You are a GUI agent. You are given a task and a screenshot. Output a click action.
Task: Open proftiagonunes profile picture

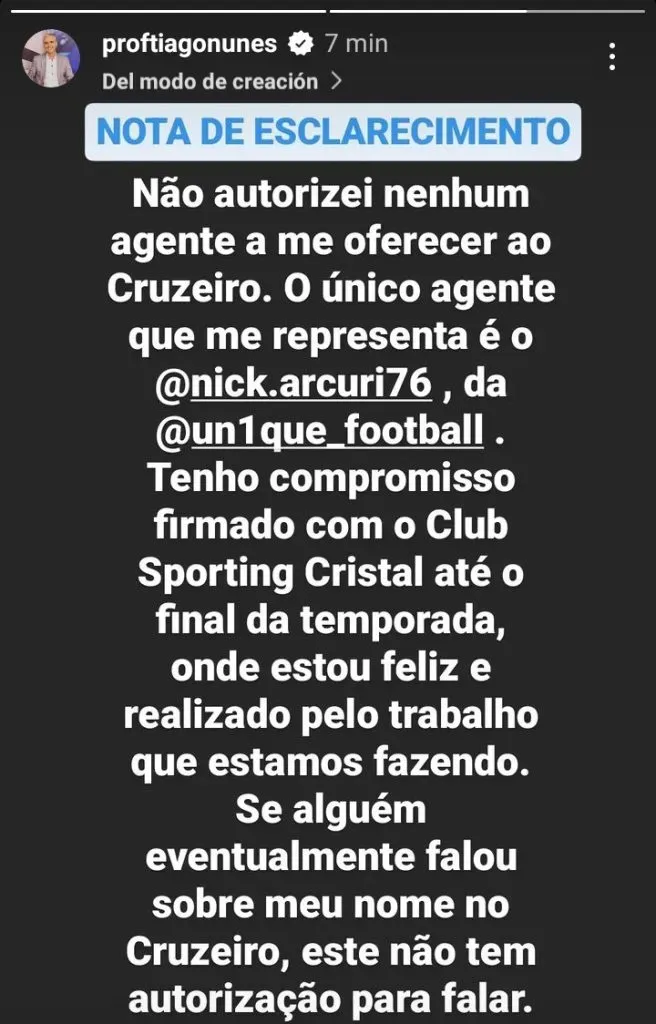point(52,58)
